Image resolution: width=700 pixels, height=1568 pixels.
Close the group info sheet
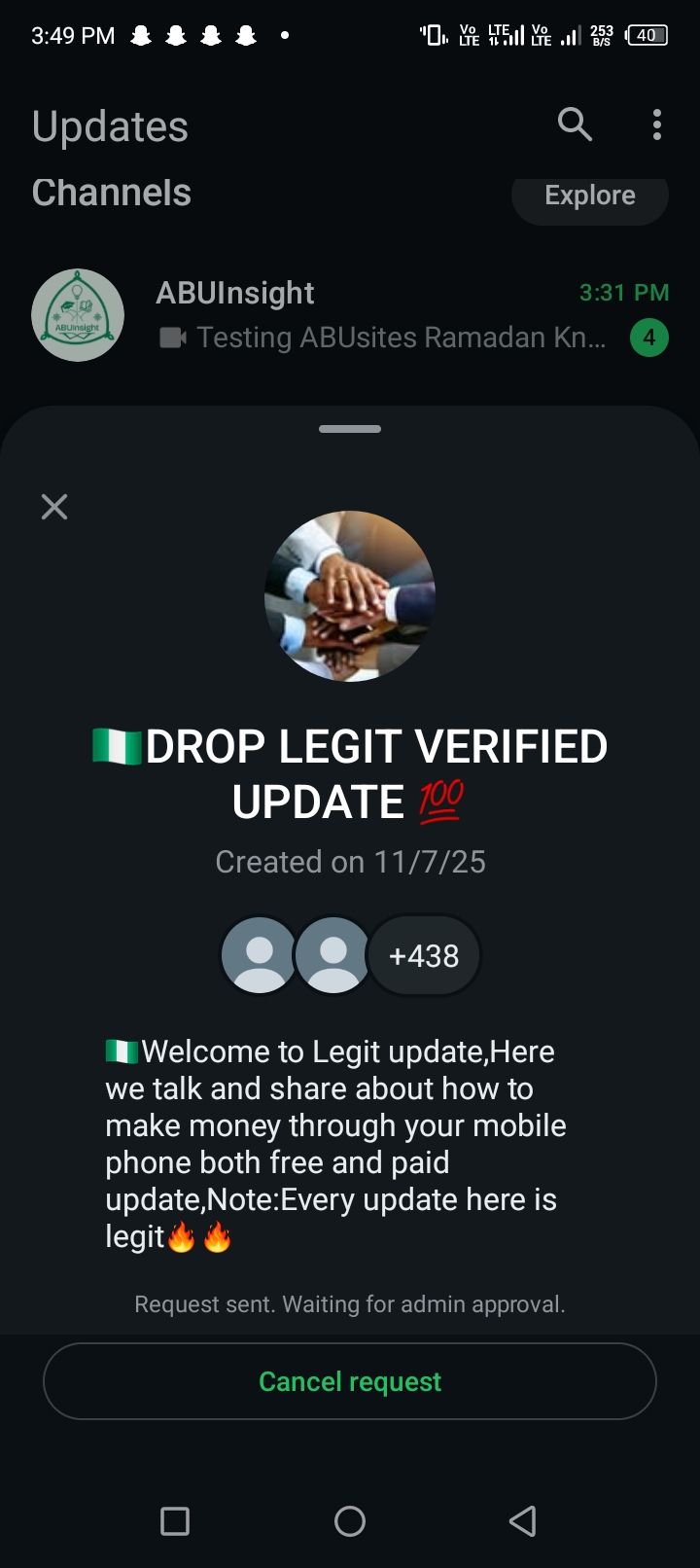(54, 507)
